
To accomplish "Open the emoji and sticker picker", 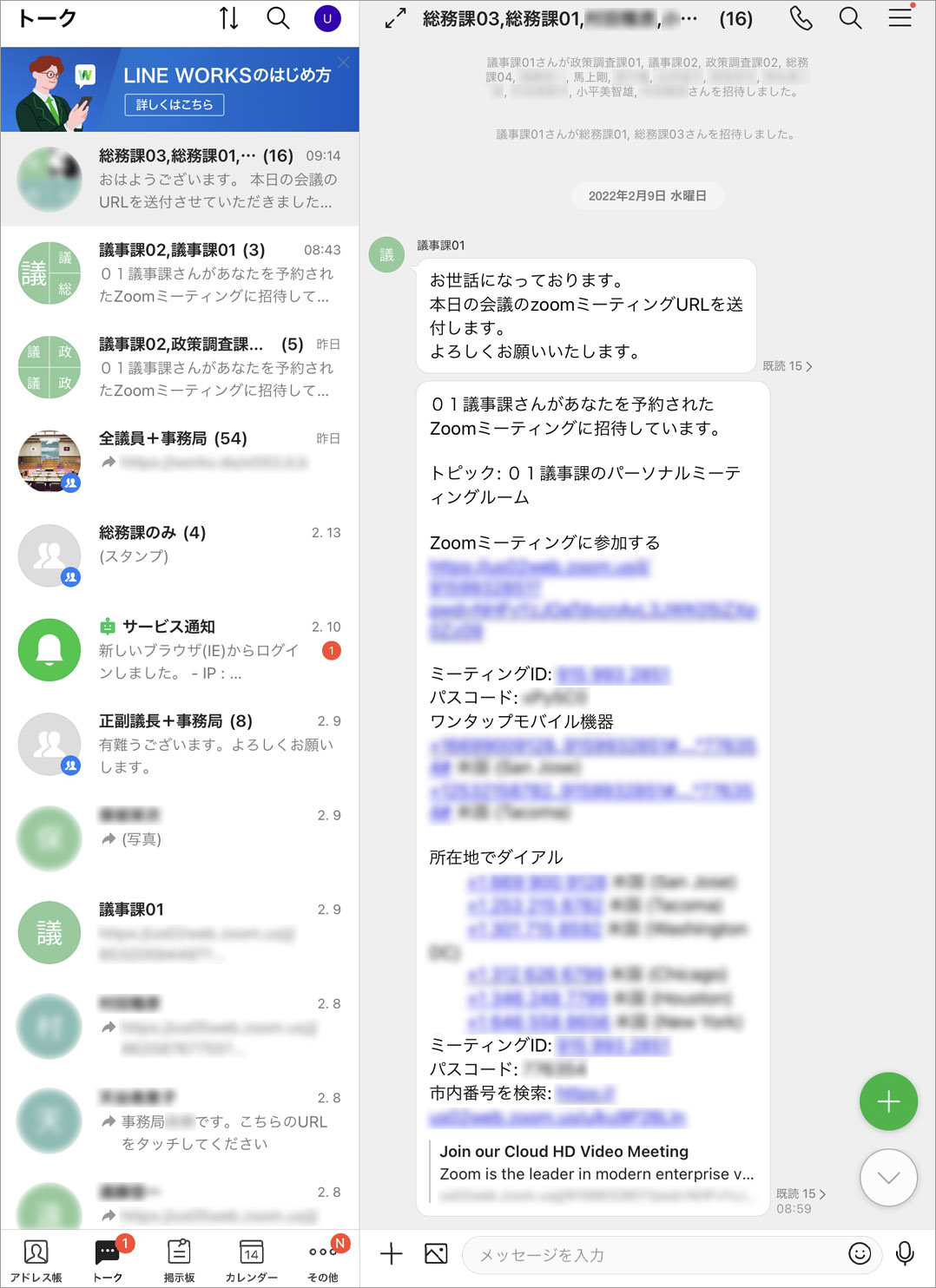I will [x=860, y=1253].
